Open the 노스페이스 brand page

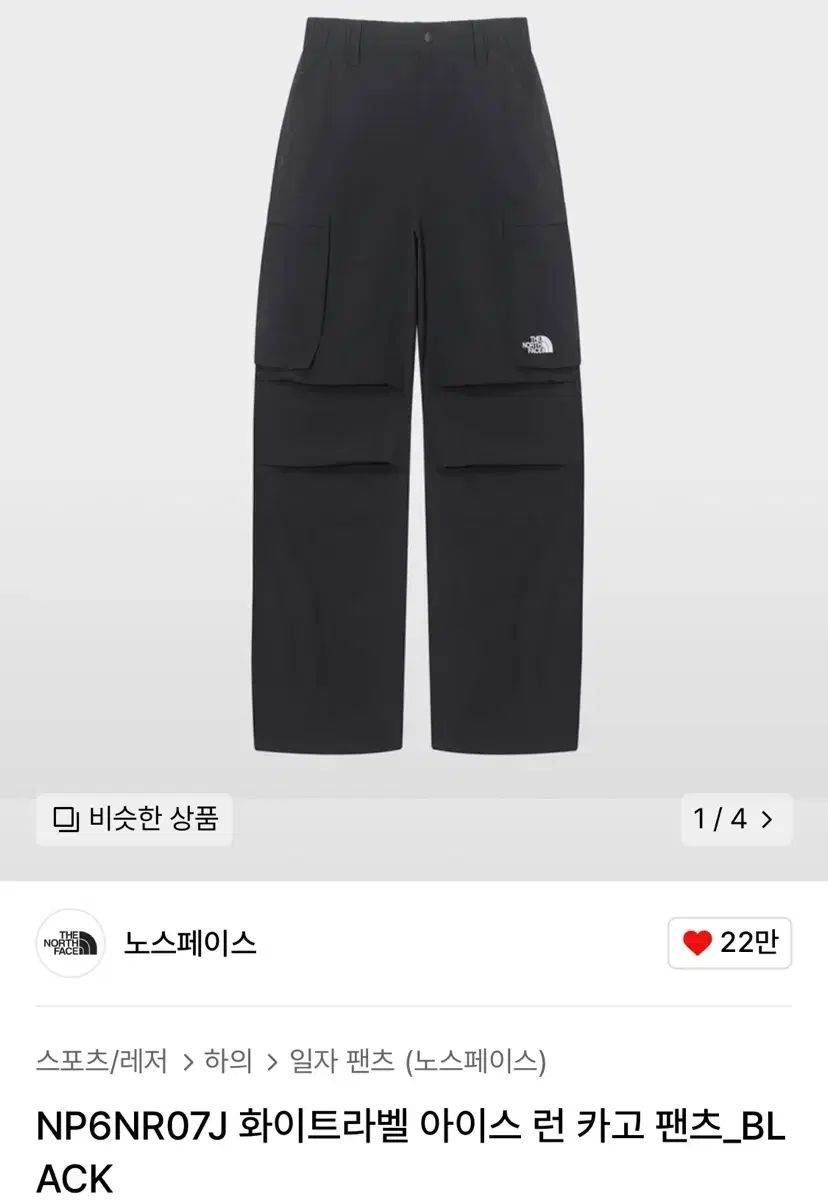pyautogui.click(x=190, y=942)
